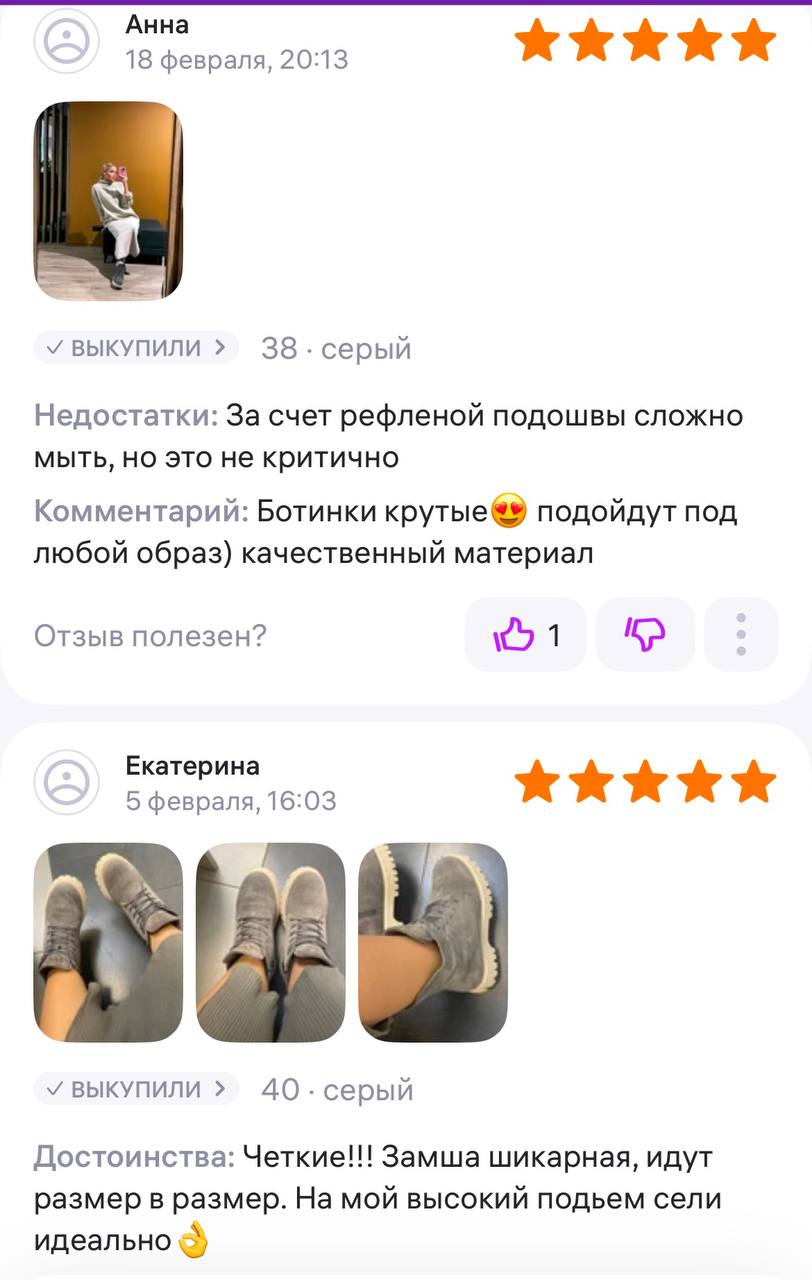Enlarge Ekaterina's third boot photo
Image resolution: width=812 pixels, height=1280 pixels.
tap(432, 943)
